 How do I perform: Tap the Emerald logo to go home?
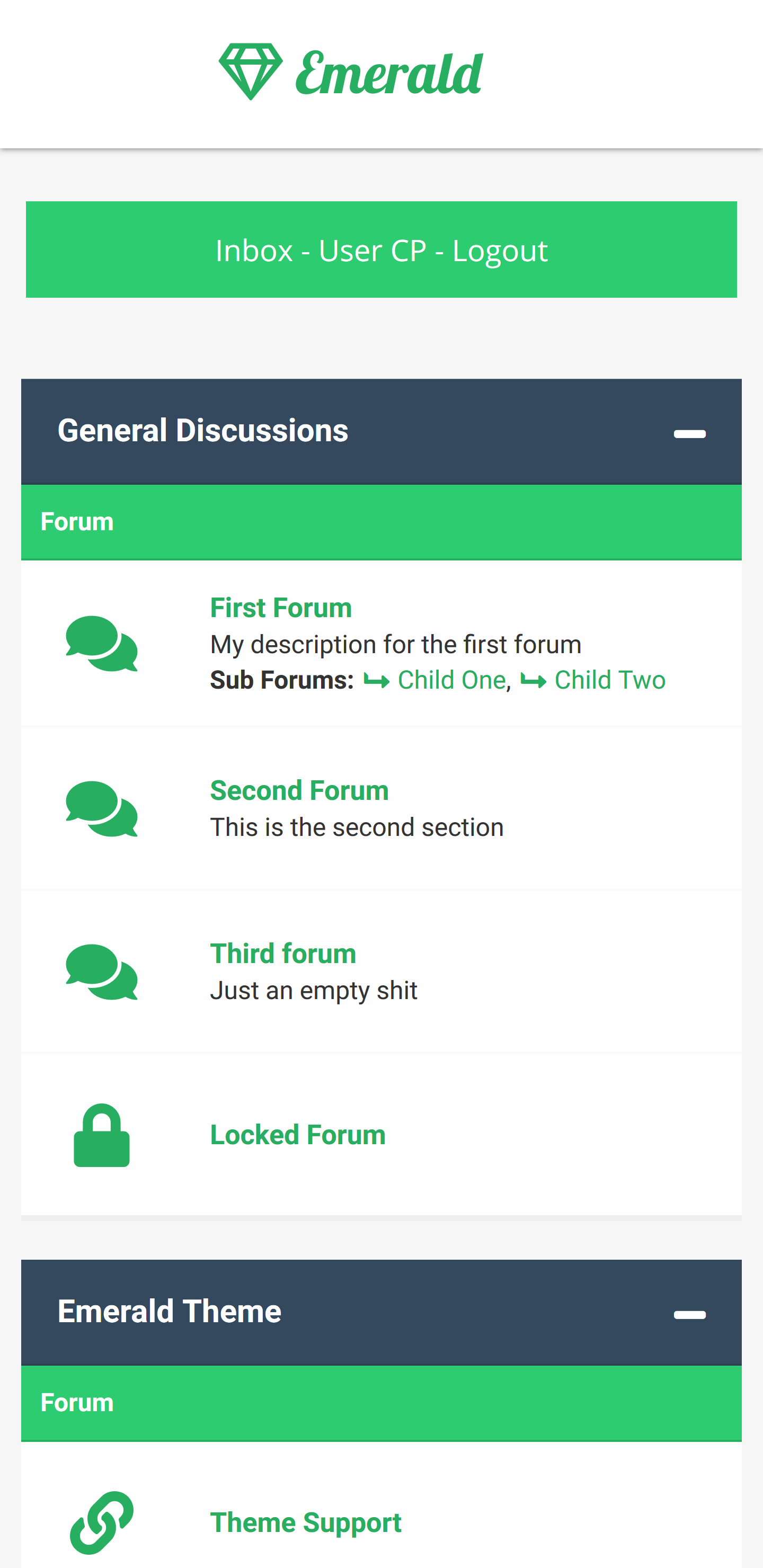(x=351, y=73)
